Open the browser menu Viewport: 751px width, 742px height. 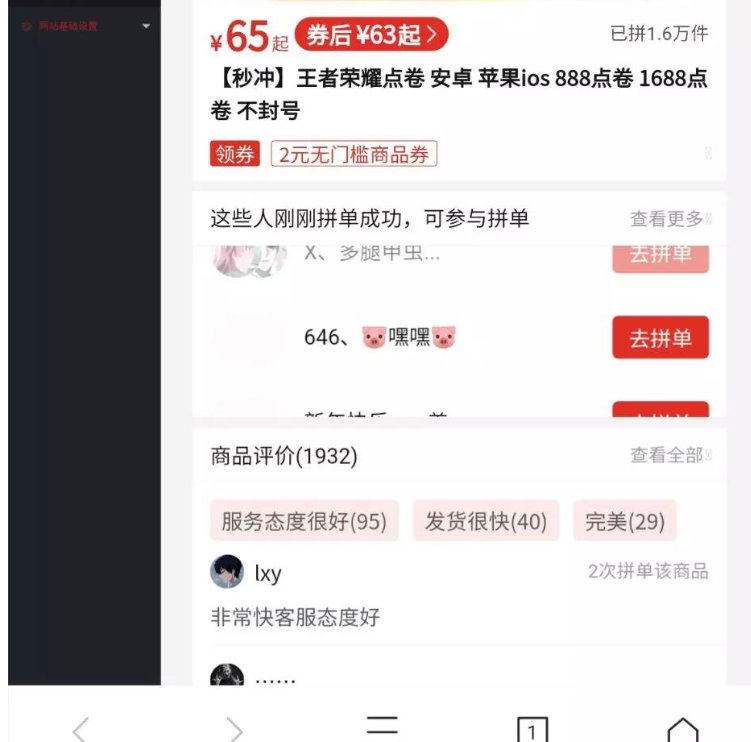click(382, 726)
